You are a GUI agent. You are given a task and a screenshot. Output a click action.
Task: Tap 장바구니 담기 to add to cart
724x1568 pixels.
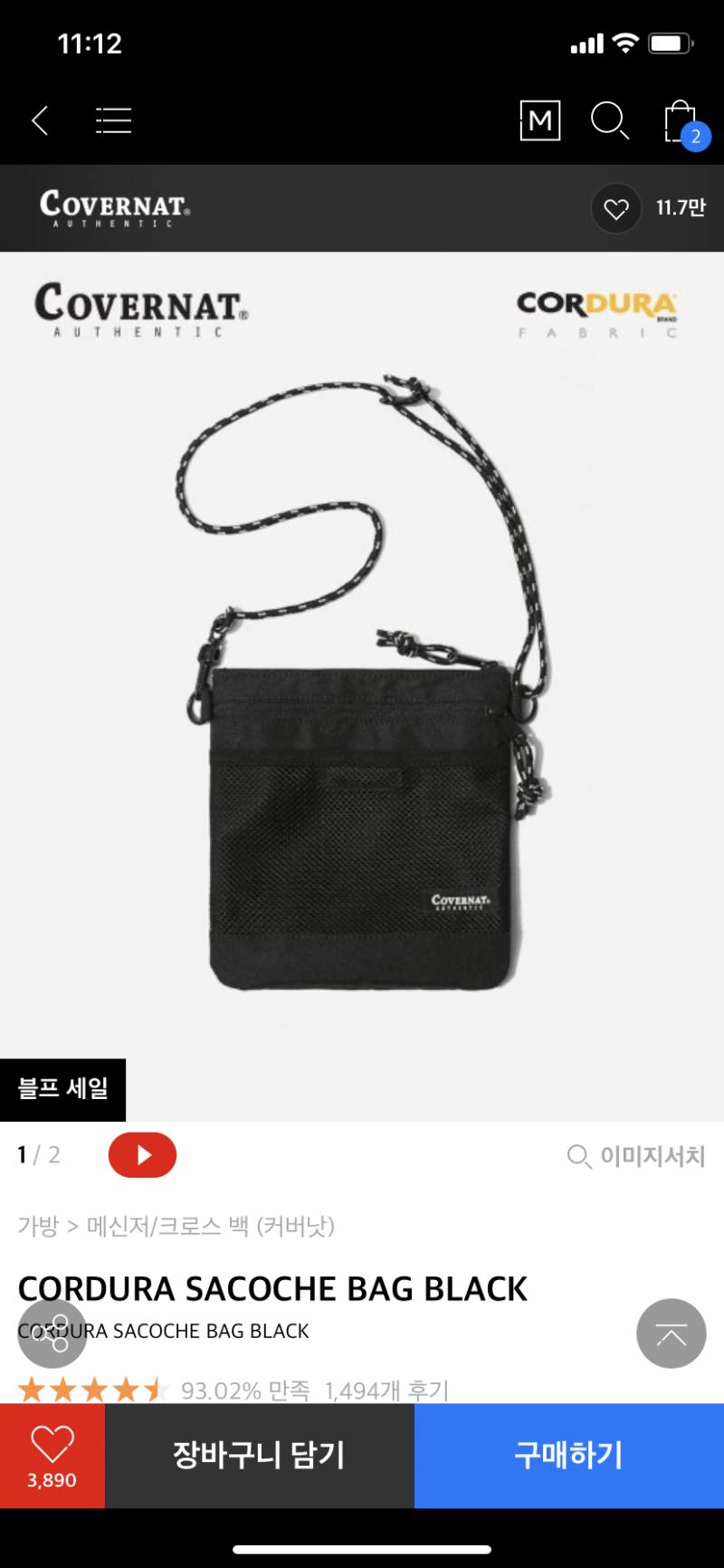click(x=259, y=1456)
